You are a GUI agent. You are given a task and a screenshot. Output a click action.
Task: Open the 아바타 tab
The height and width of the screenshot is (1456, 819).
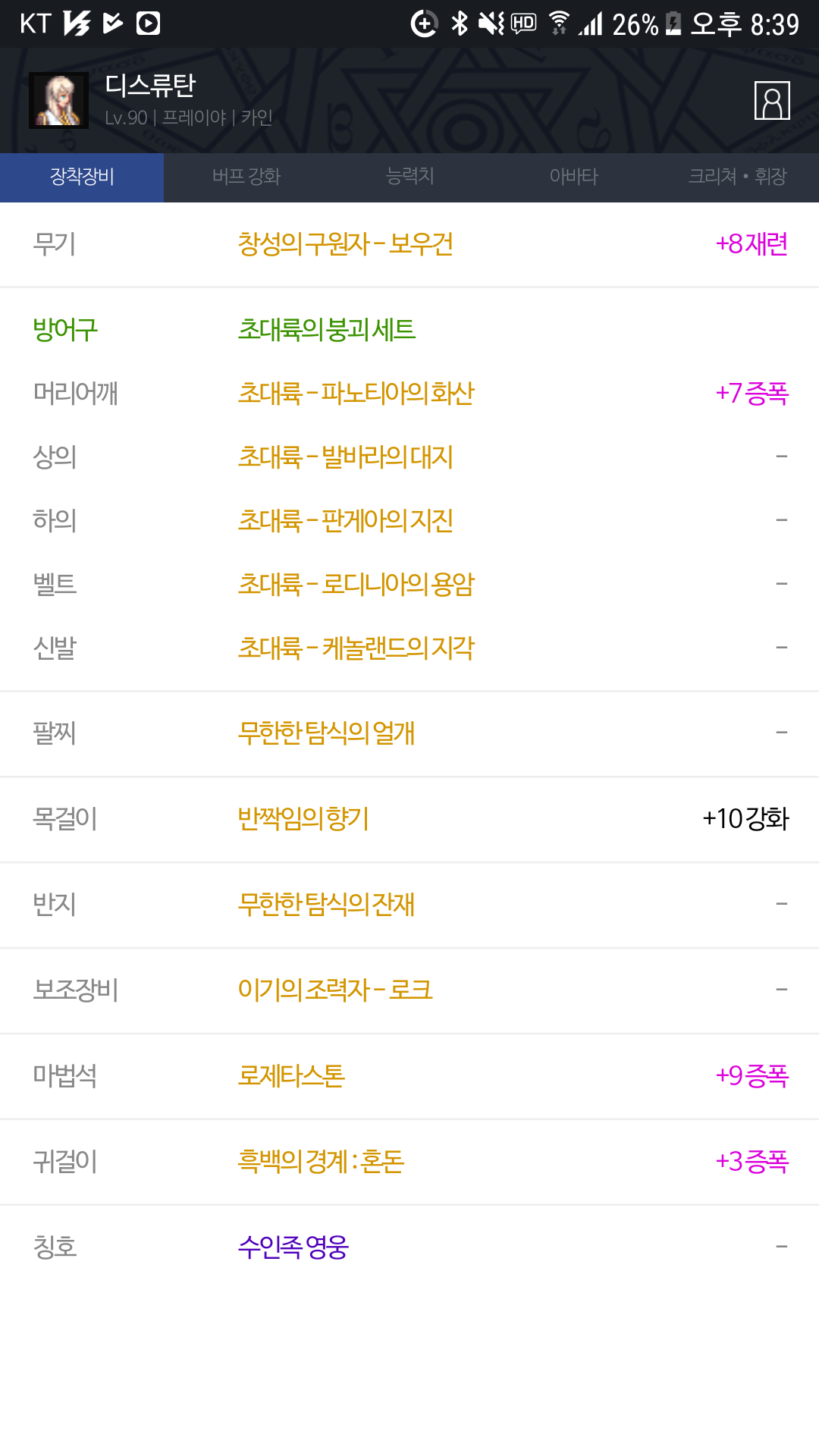tap(573, 177)
